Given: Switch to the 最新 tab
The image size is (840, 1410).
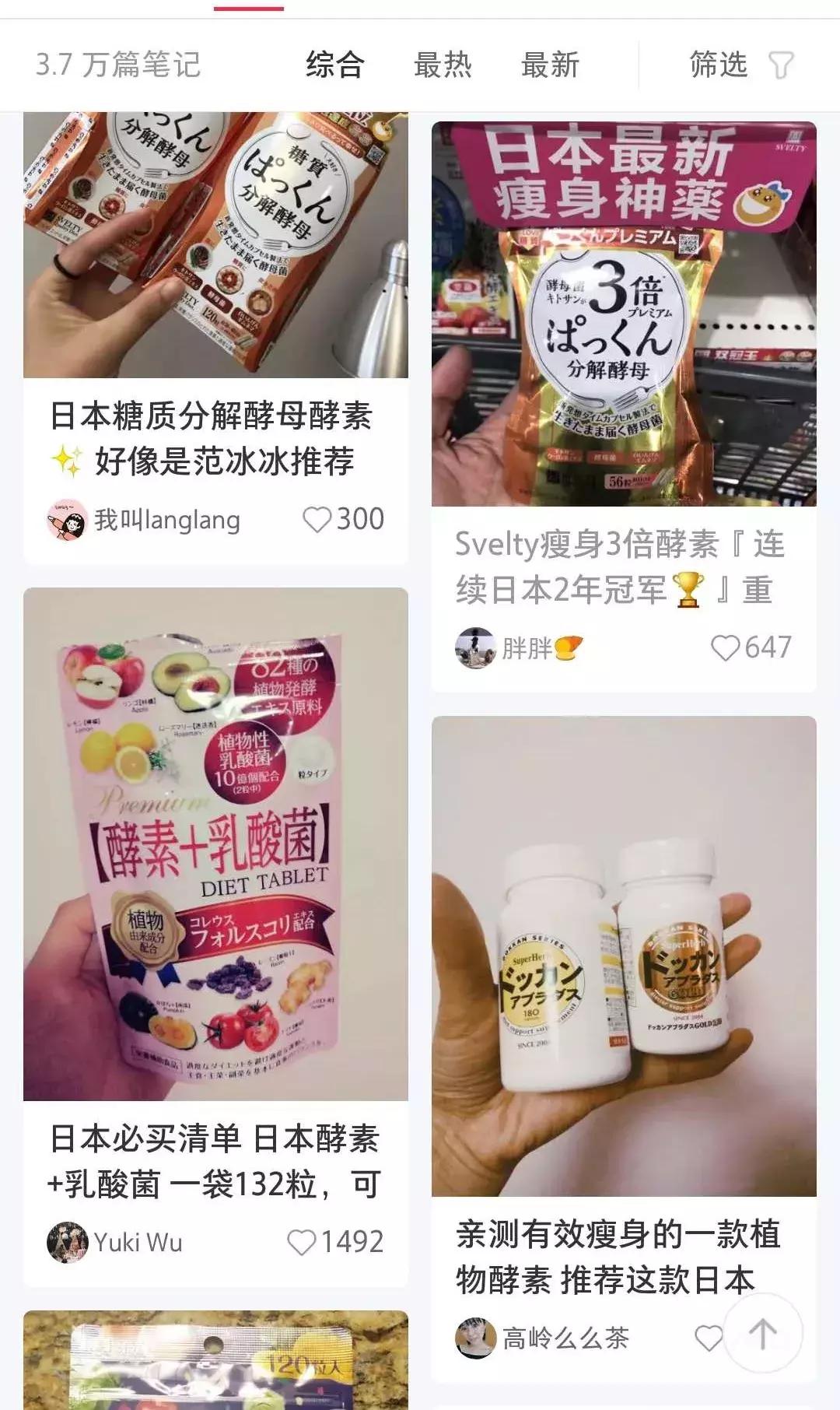Looking at the screenshot, I should (x=548, y=66).
